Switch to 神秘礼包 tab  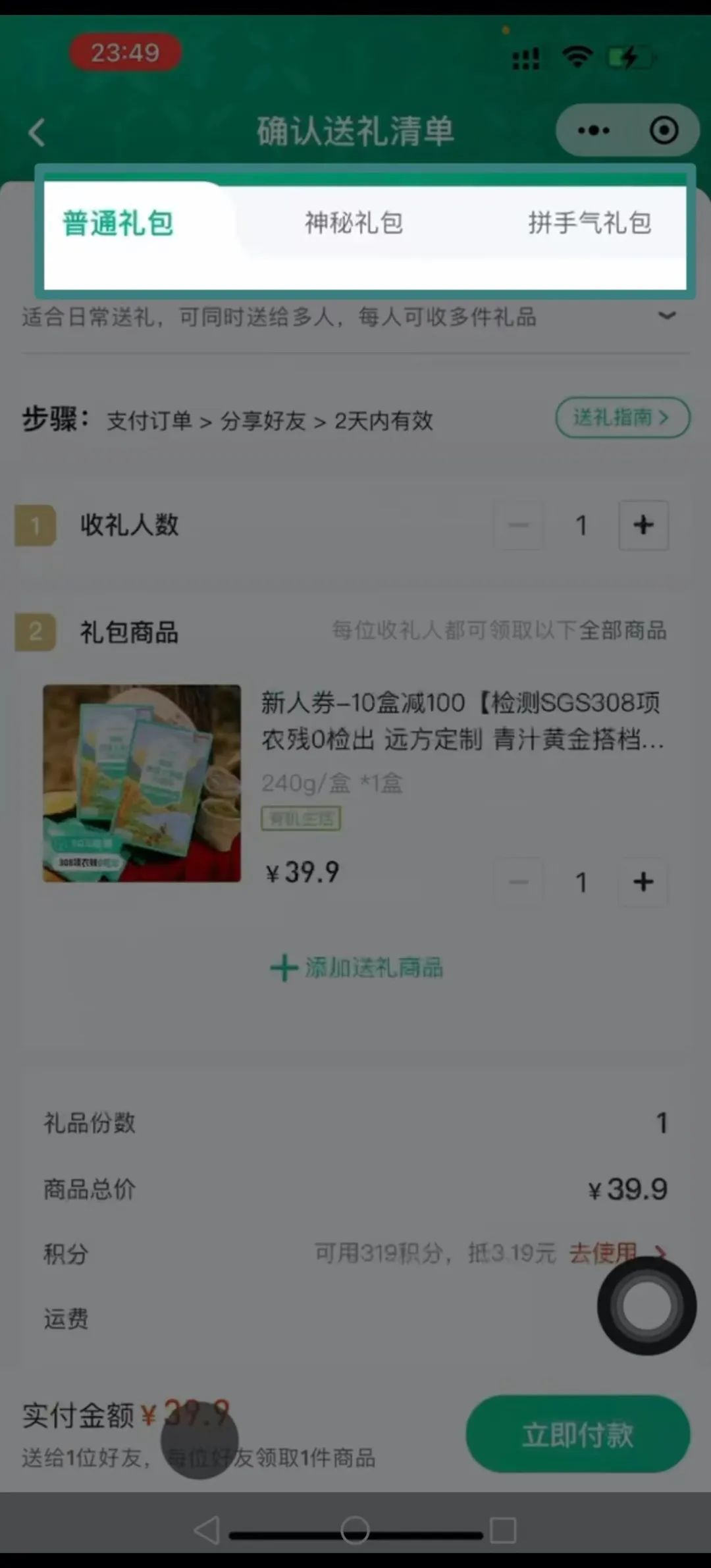[x=354, y=223]
